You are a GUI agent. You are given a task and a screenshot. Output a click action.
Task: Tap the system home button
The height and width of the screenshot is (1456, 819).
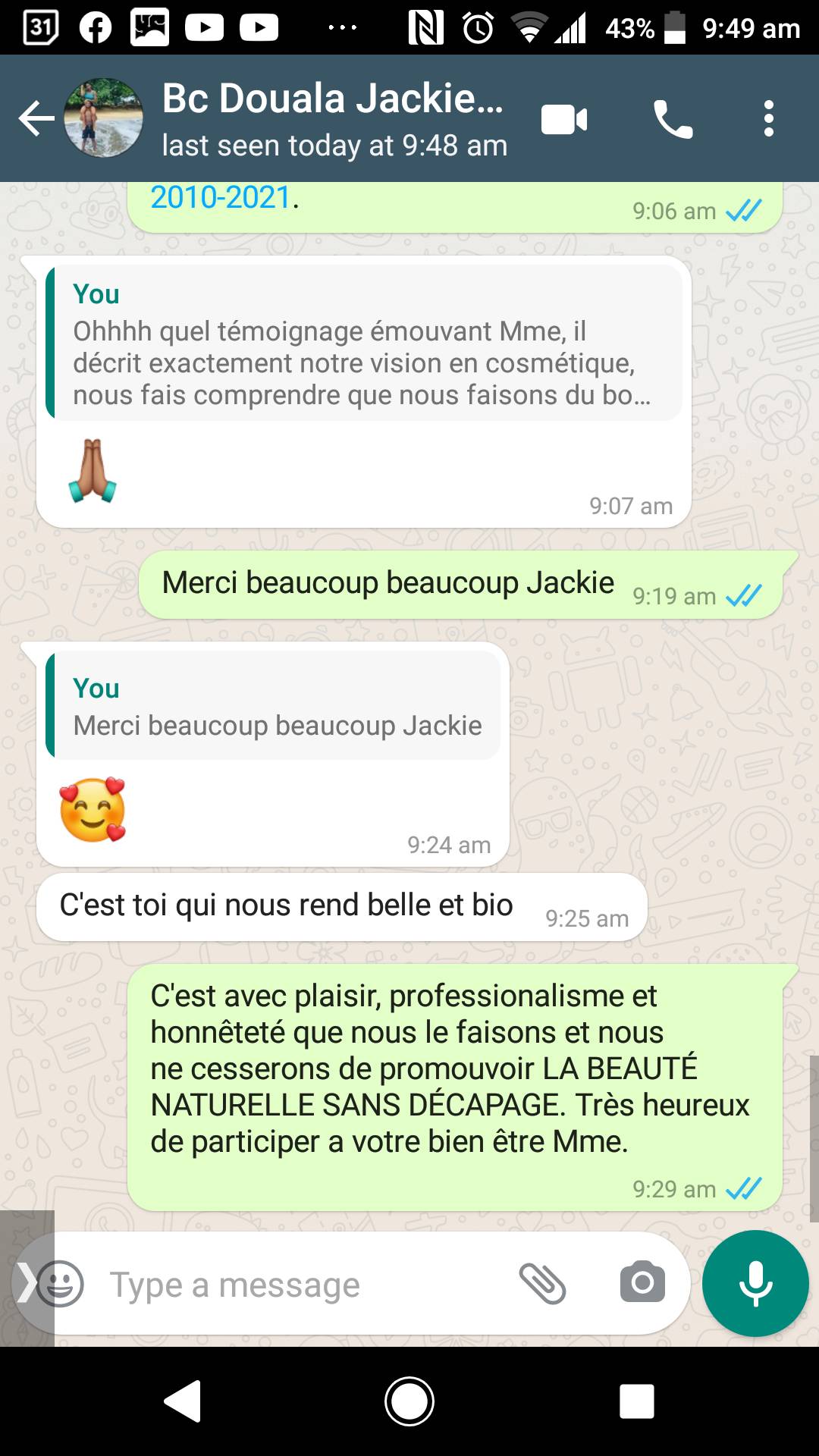coord(409,1401)
